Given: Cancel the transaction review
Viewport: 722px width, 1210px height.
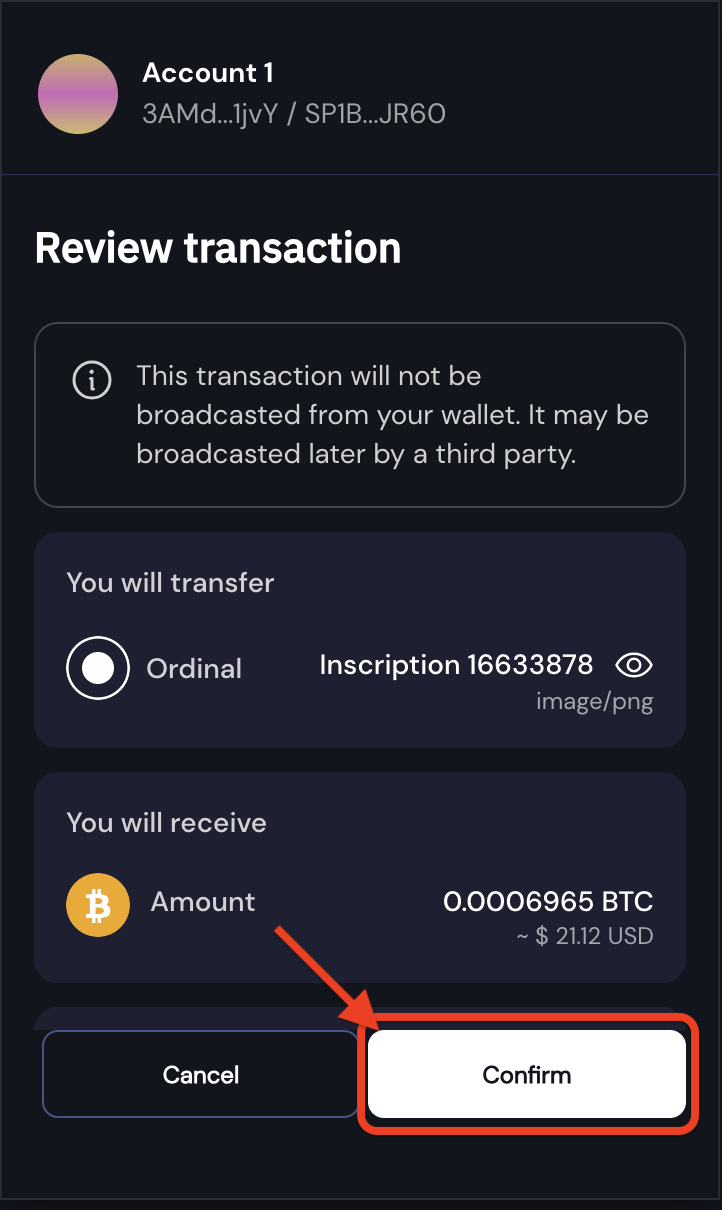Looking at the screenshot, I should [x=200, y=1074].
